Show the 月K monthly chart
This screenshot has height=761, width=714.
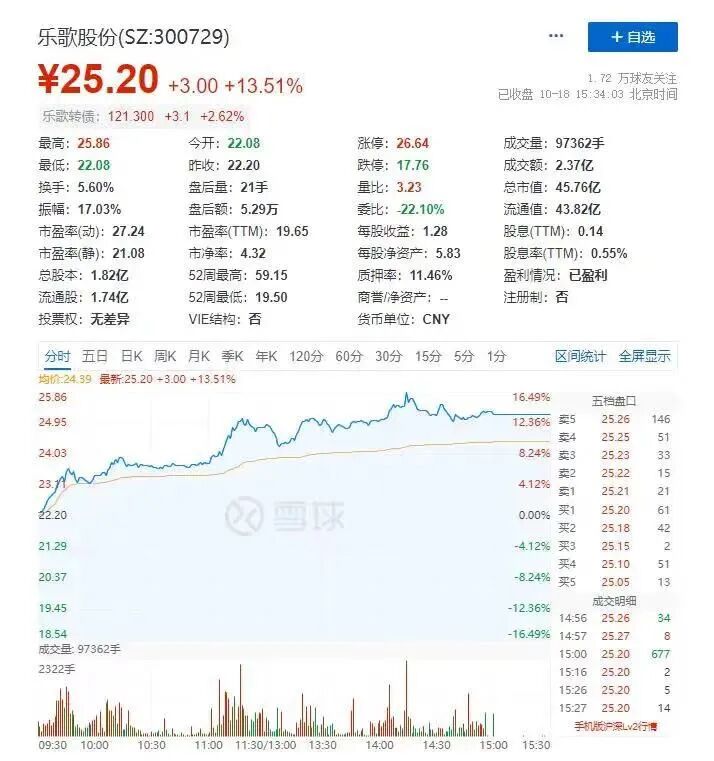tap(199, 357)
